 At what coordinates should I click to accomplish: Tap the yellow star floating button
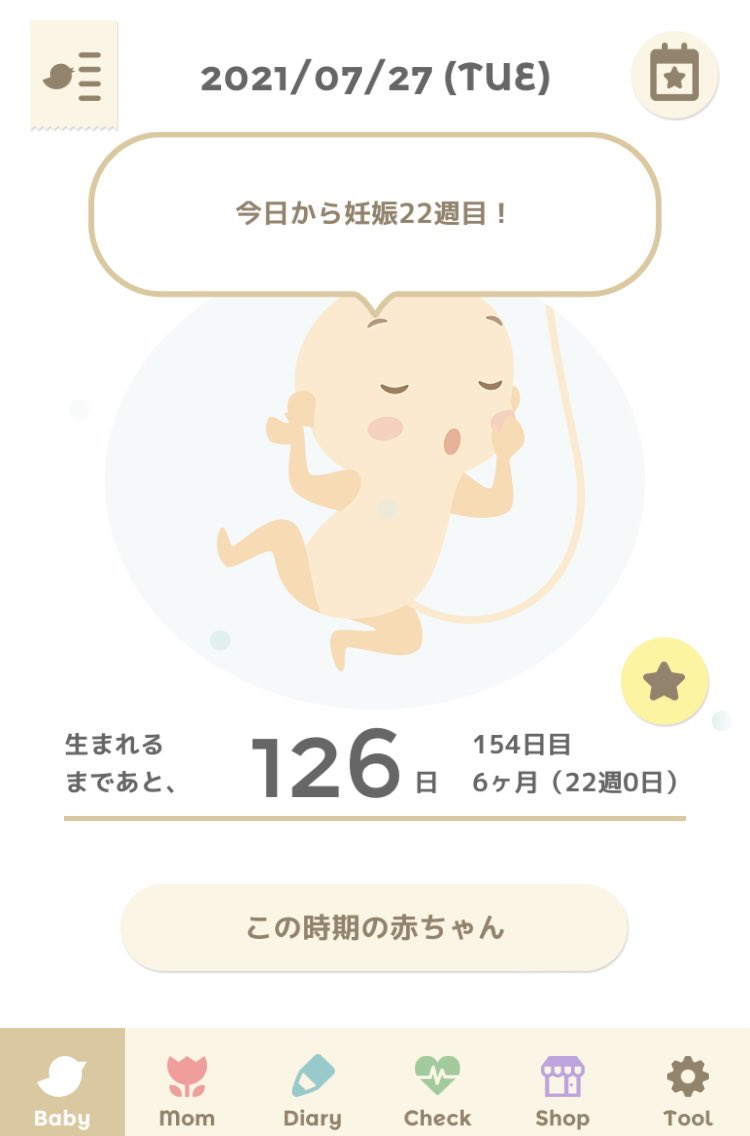(x=664, y=682)
